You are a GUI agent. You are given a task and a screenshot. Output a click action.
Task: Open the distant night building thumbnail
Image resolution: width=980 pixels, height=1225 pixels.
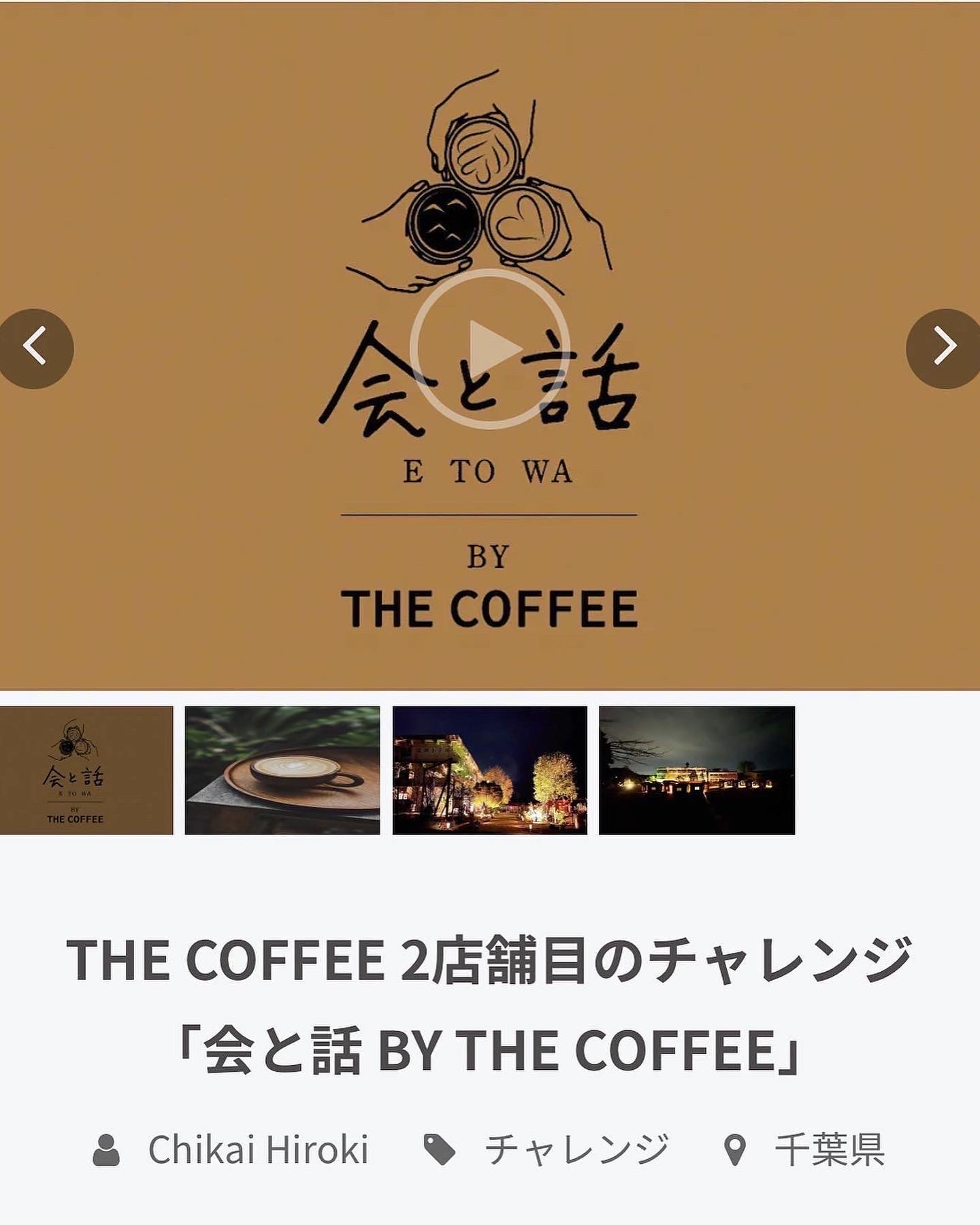[697, 770]
